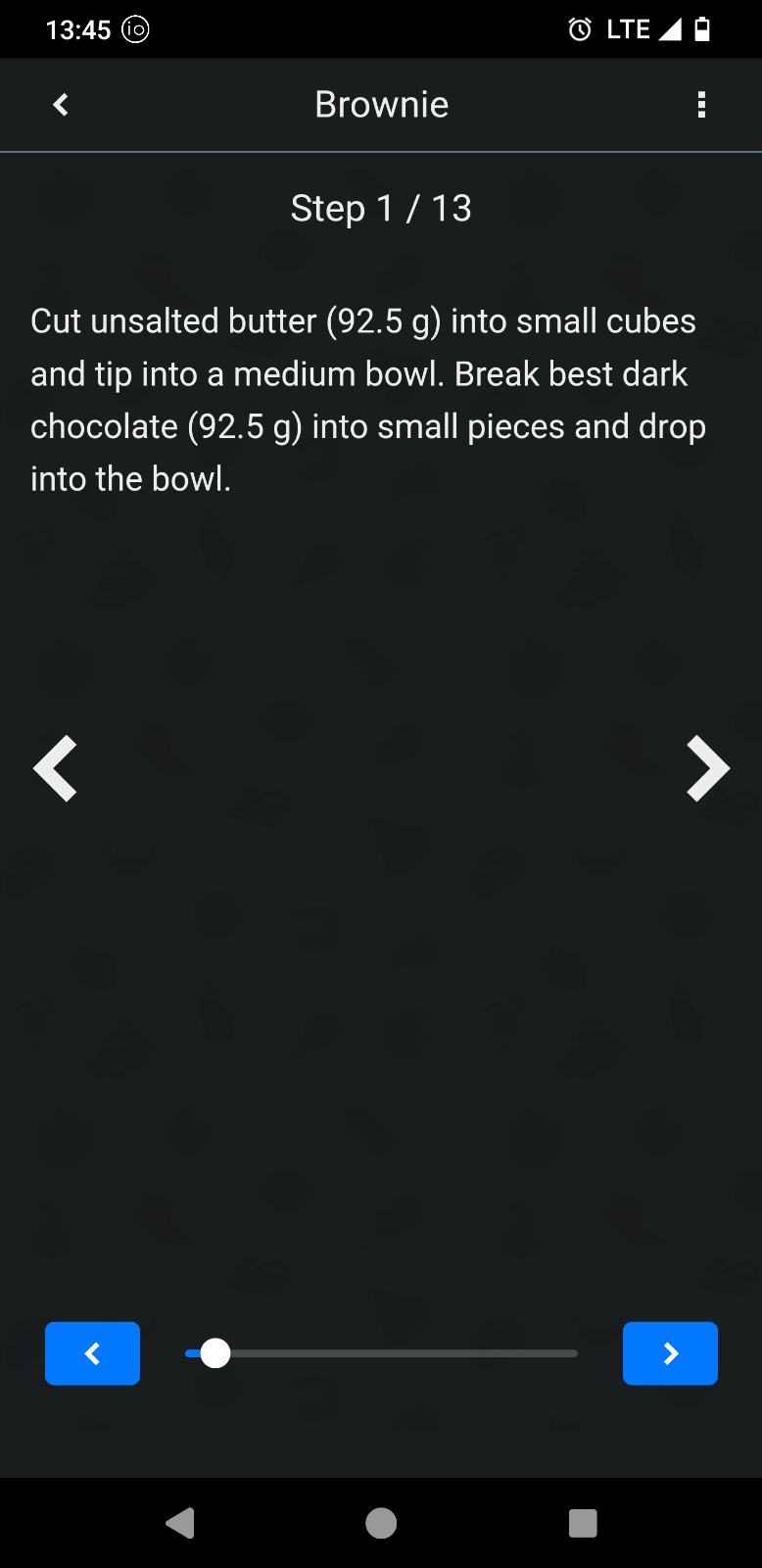Open the three-dot overflow menu
This screenshot has height=1568, width=762.
point(701,105)
